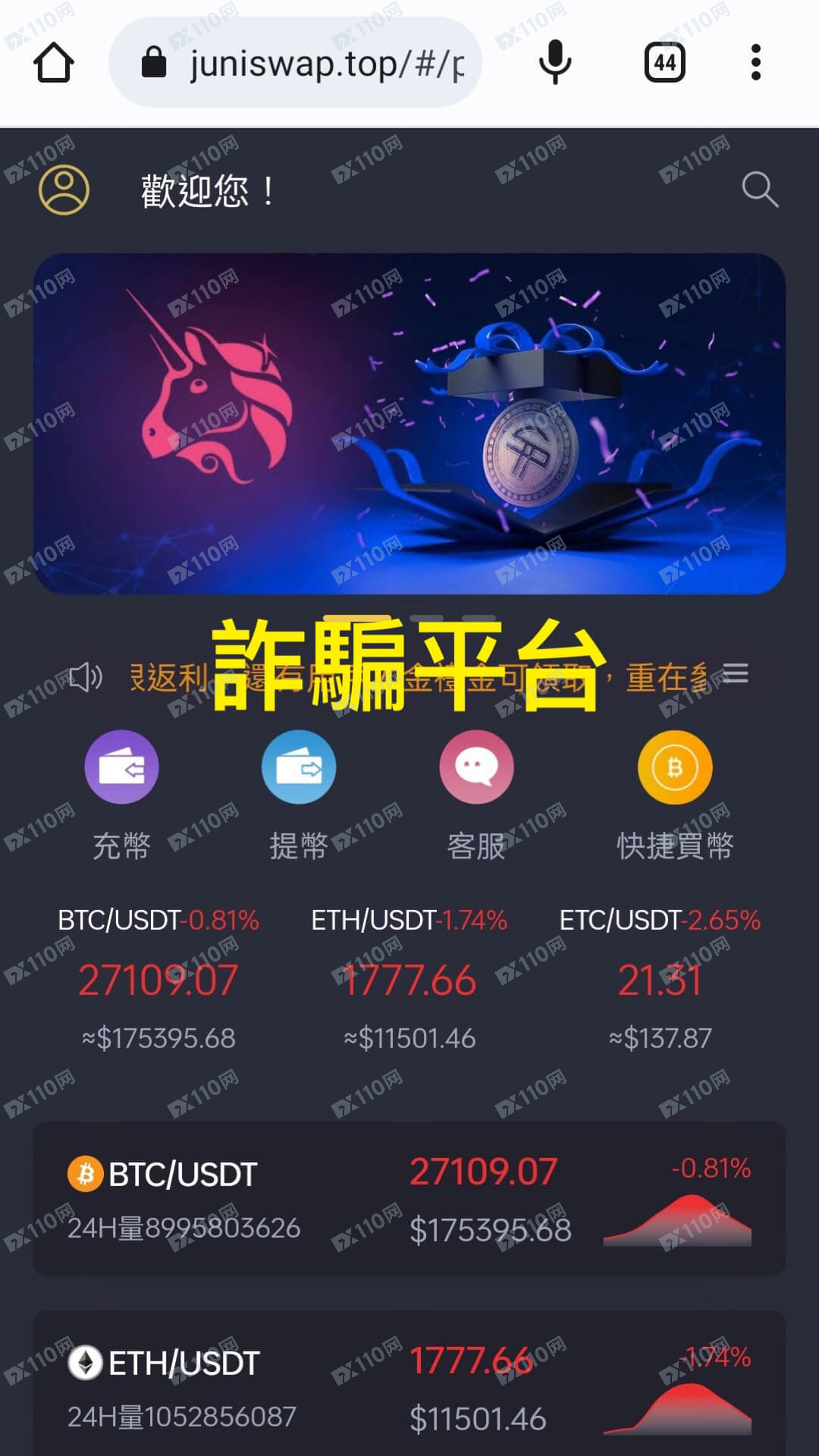Open the browser overflow menu

(x=755, y=62)
